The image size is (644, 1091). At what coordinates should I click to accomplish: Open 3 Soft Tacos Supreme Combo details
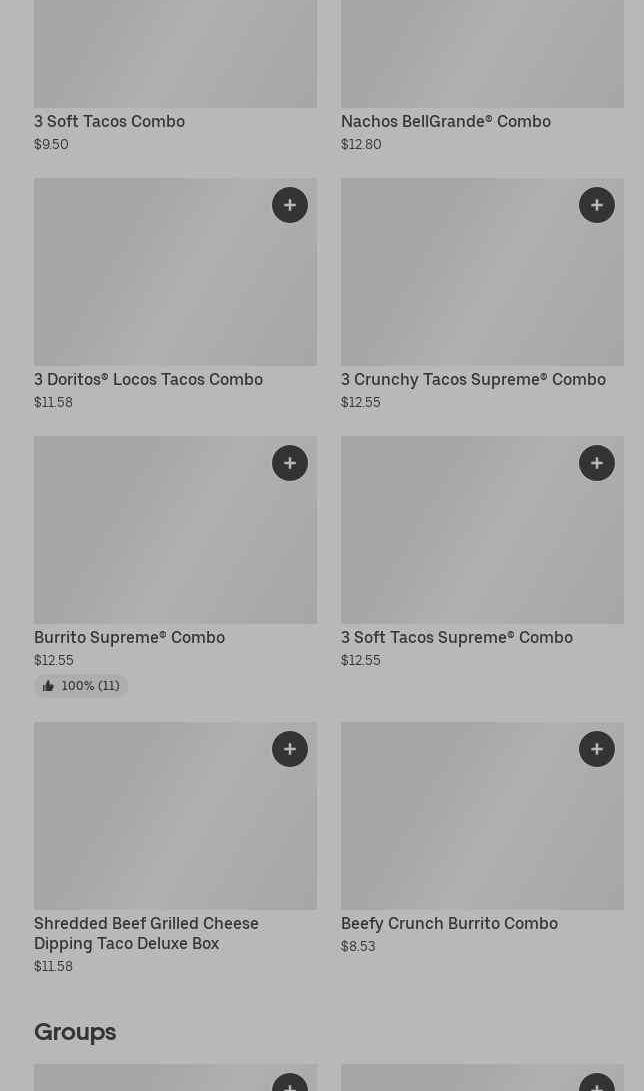pos(457,637)
